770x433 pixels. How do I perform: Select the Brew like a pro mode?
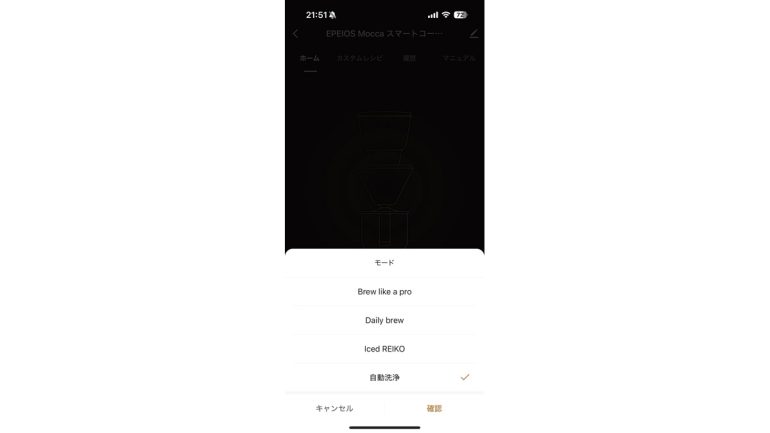tap(384, 292)
